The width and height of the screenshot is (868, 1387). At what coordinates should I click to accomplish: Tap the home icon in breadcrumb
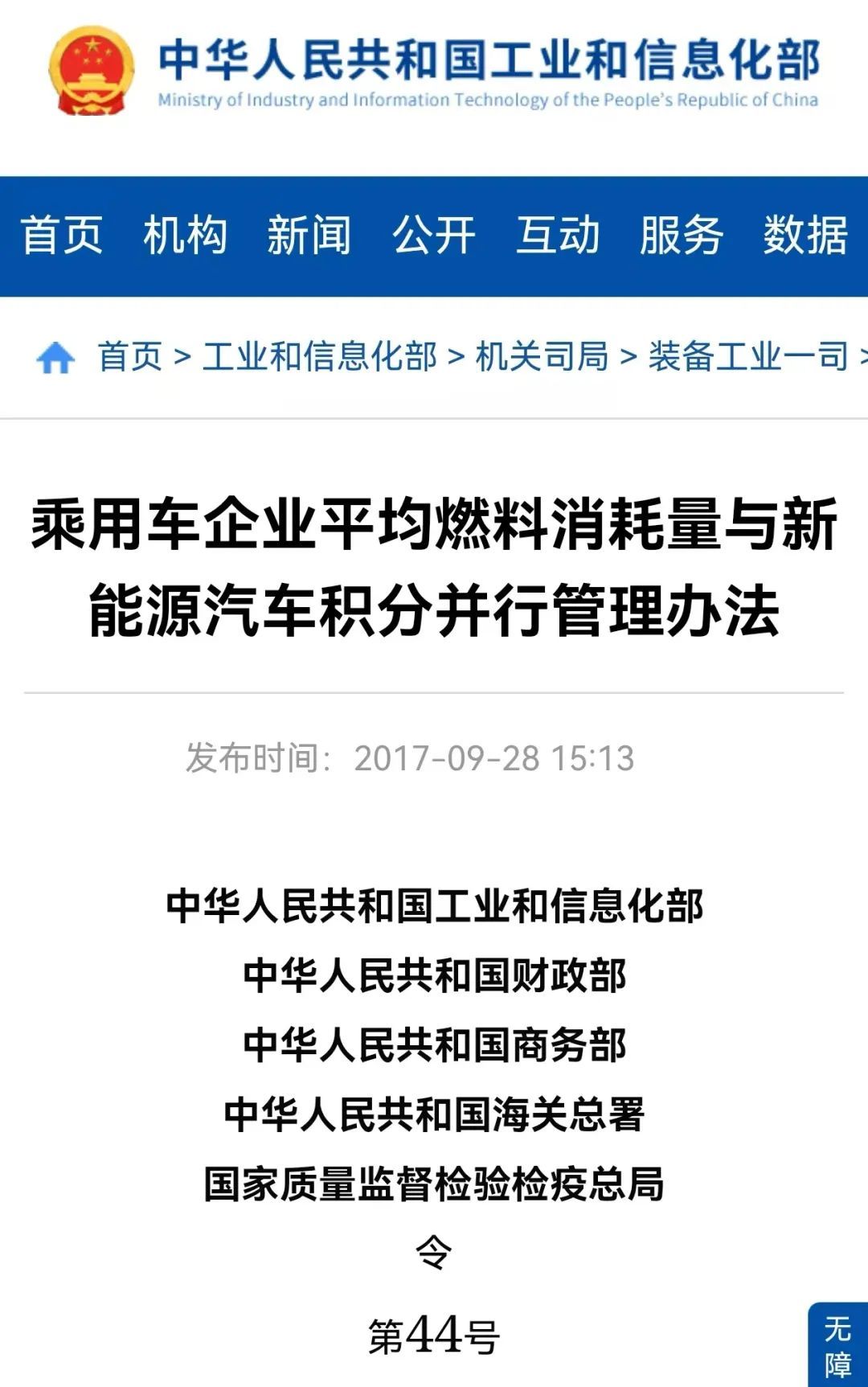(x=55, y=357)
